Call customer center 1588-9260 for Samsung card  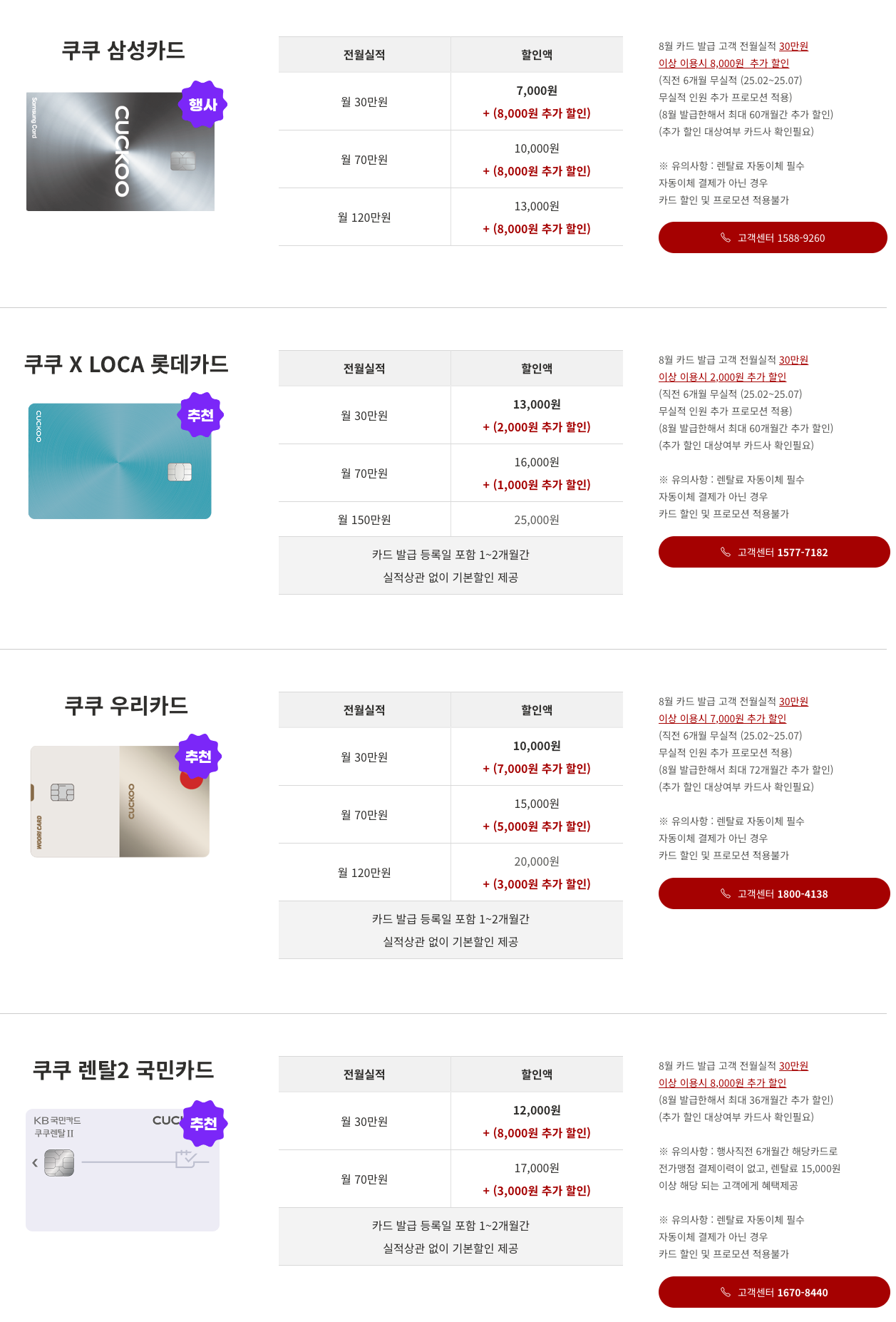click(x=773, y=237)
